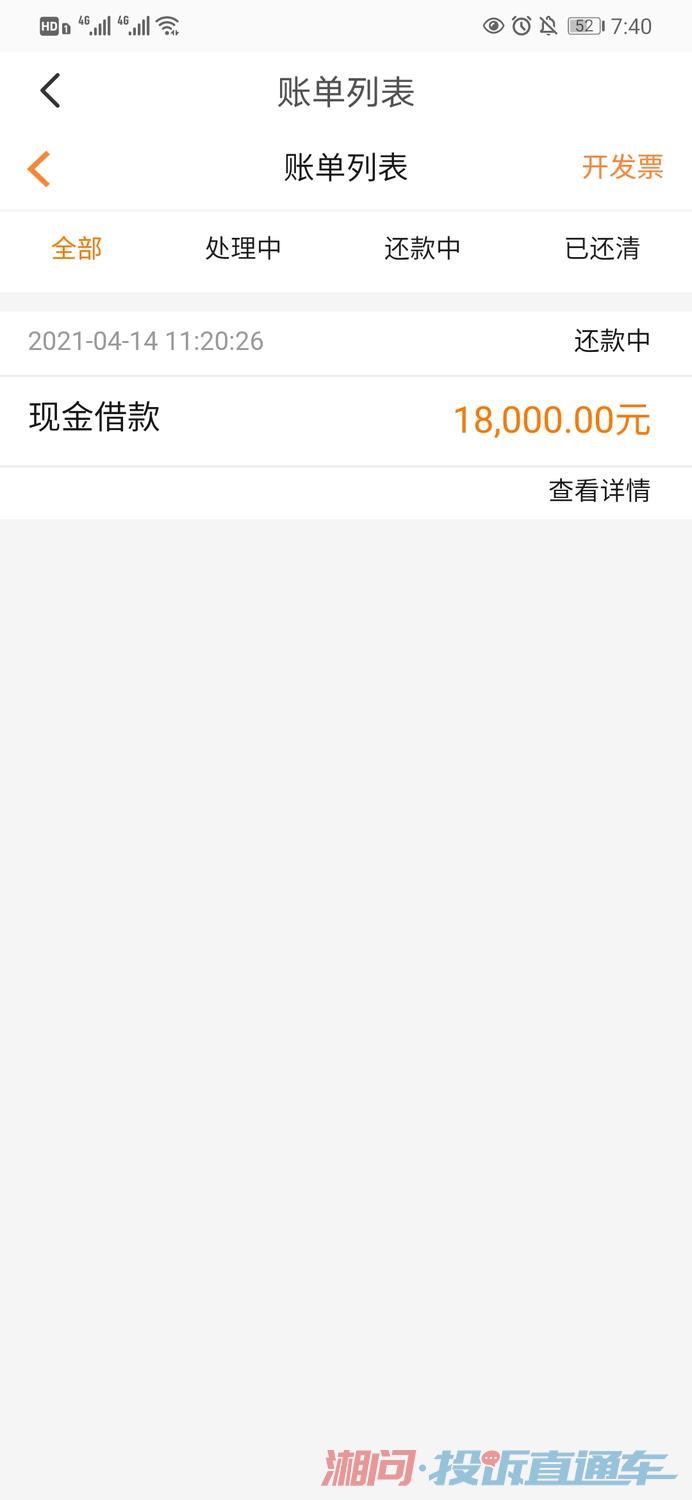This screenshot has width=692, height=1500.
Task: Switch to the 处理中 tab
Action: coord(243,248)
